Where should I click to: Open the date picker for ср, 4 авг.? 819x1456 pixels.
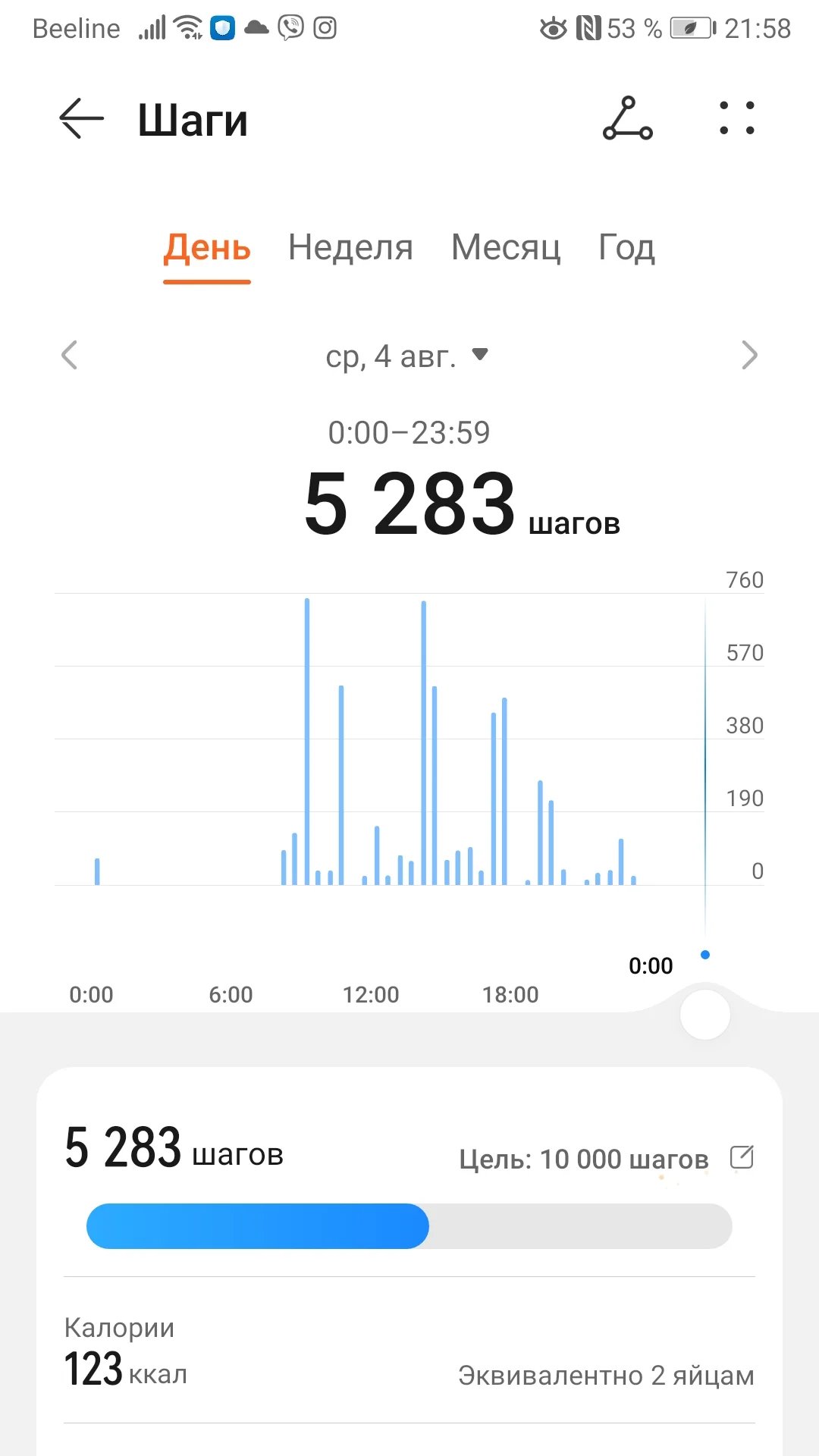click(407, 356)
